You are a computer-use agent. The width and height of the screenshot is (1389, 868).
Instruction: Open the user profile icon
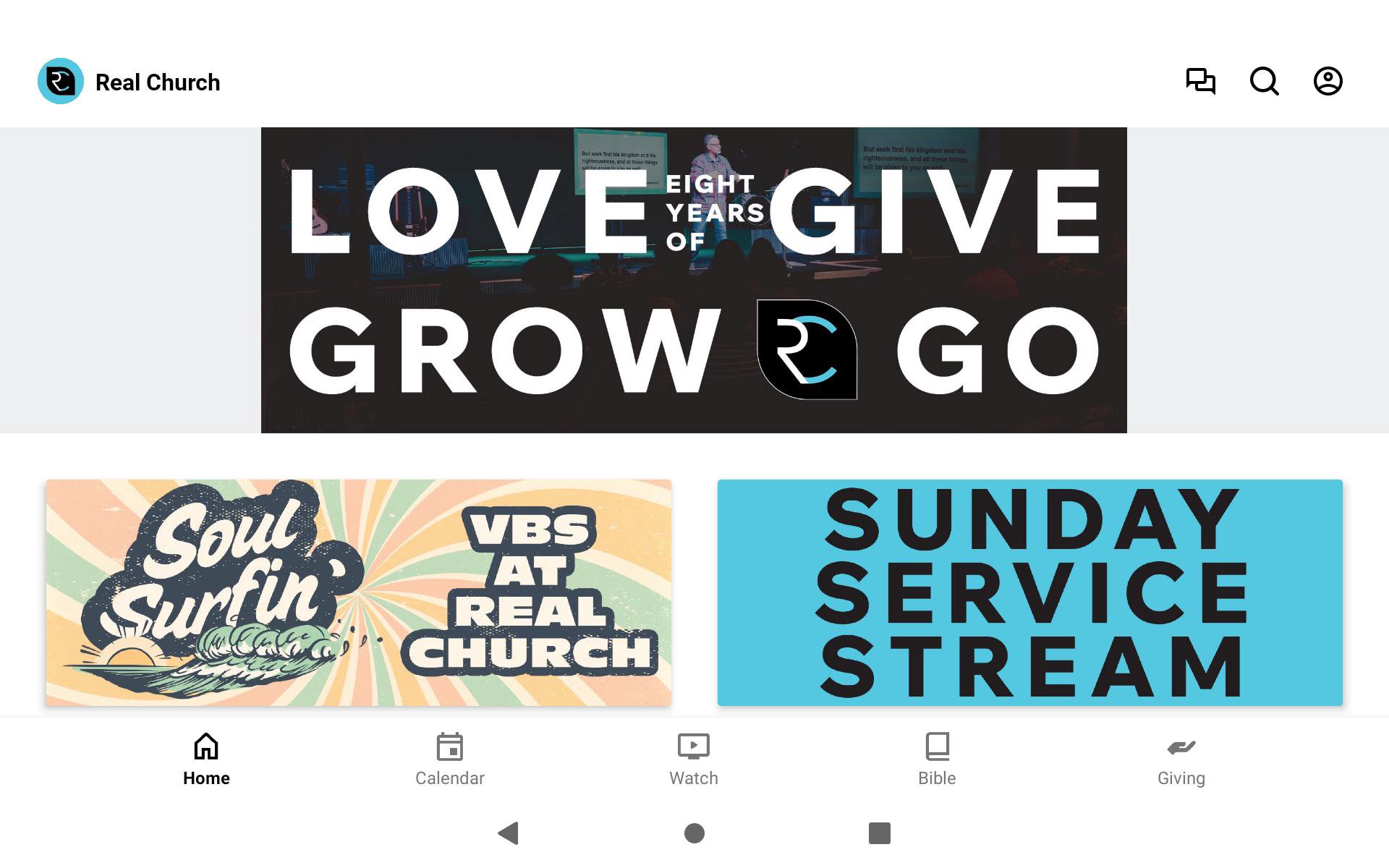click(x=1328, y=81)
